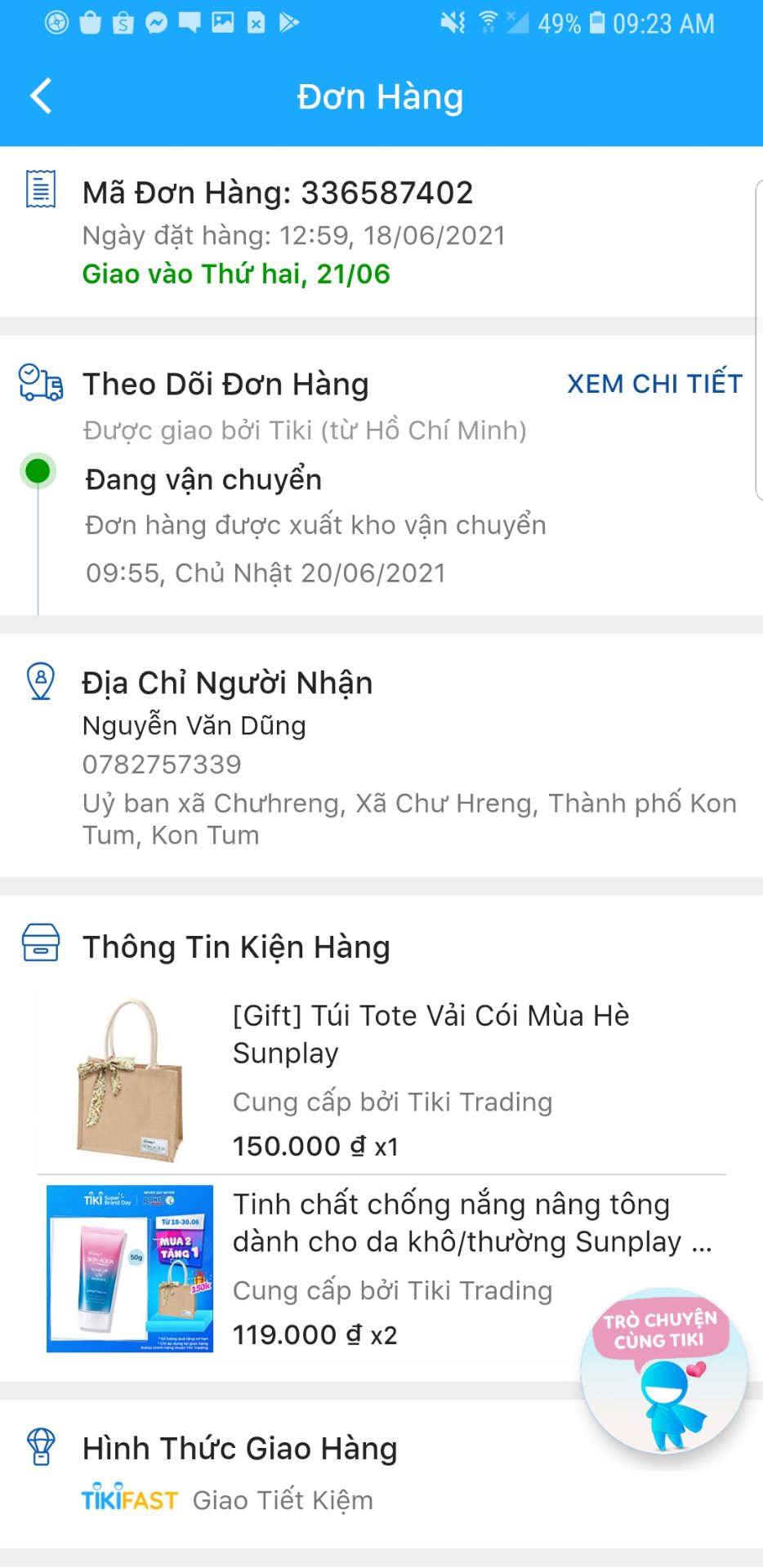
Task: Click the delivery truck icon for Theo Dõi Đơn Hàng
Action: coord(39,384)
